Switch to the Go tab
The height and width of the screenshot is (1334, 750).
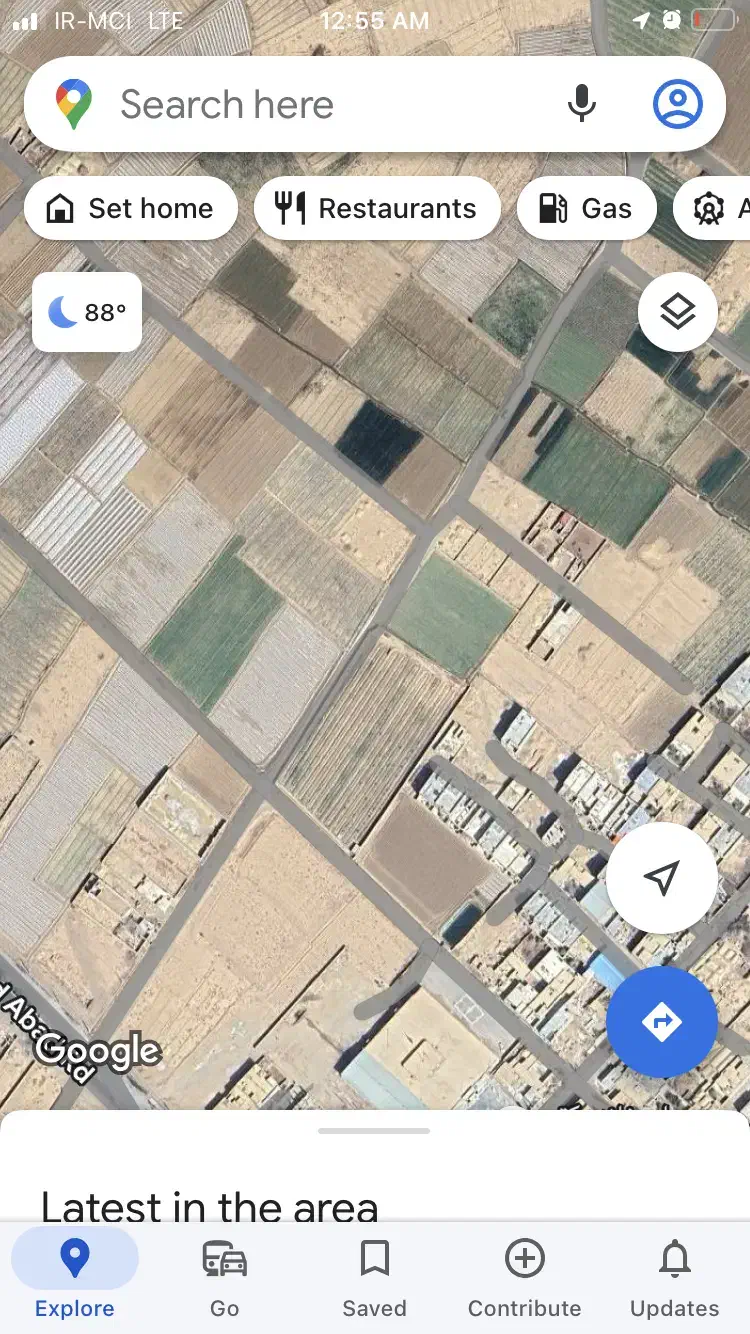pos(225,1278)
